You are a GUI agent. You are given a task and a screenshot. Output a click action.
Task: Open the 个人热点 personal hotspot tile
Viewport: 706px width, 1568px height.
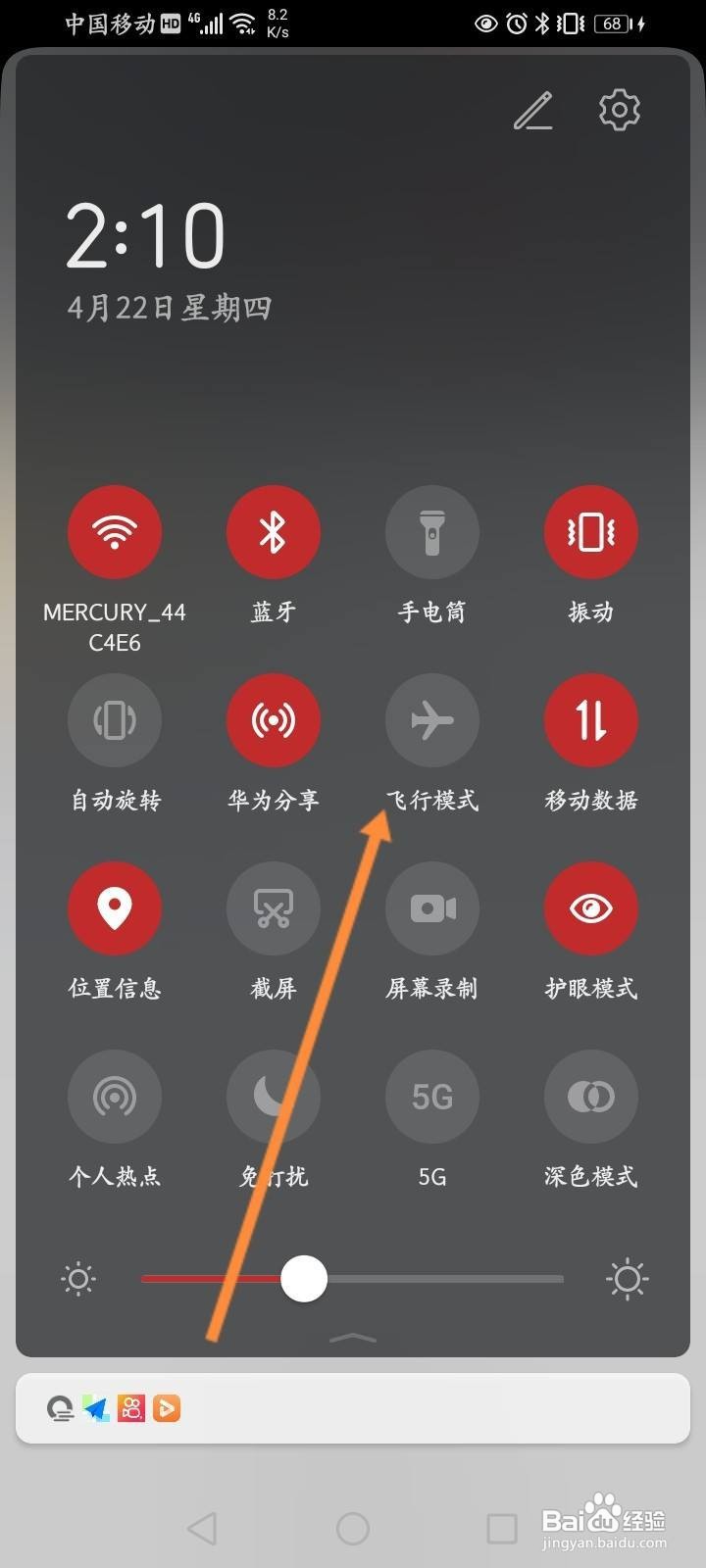point(115,1097)
